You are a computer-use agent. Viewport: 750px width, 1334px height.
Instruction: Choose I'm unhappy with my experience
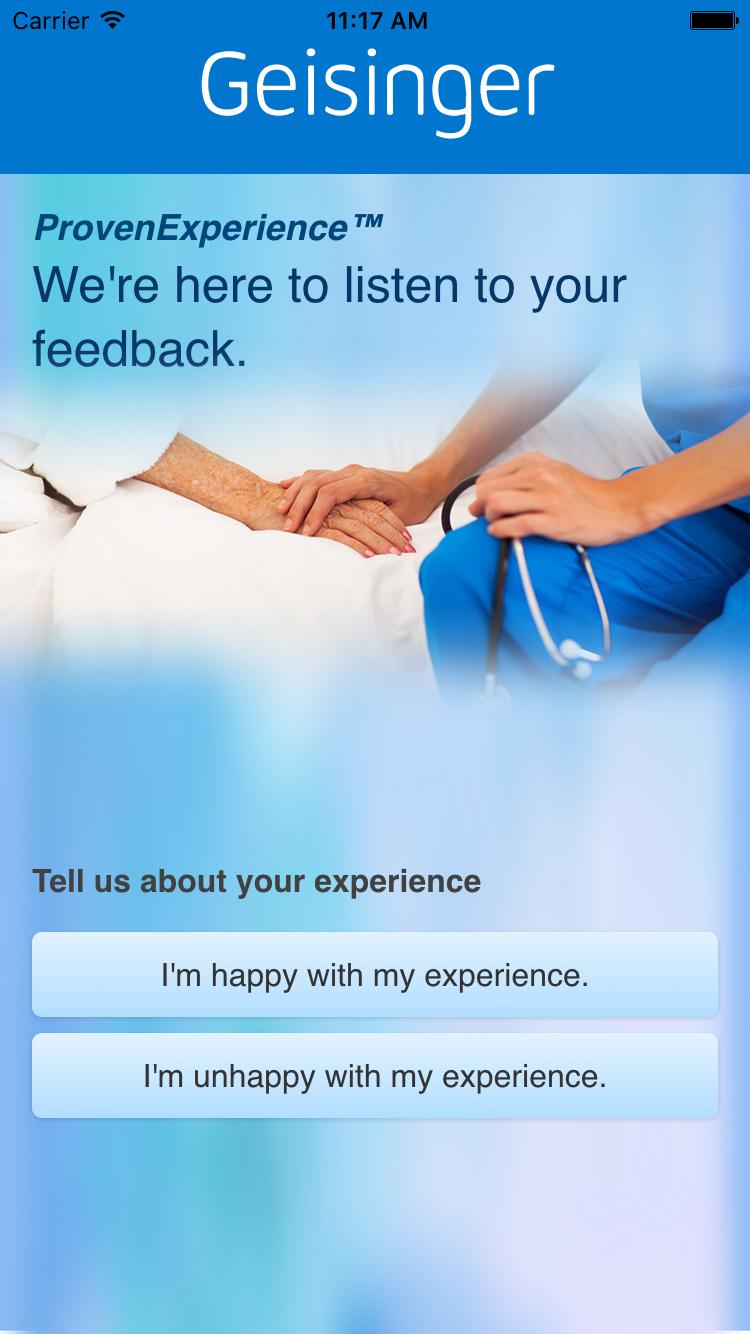click(375, 1076)
